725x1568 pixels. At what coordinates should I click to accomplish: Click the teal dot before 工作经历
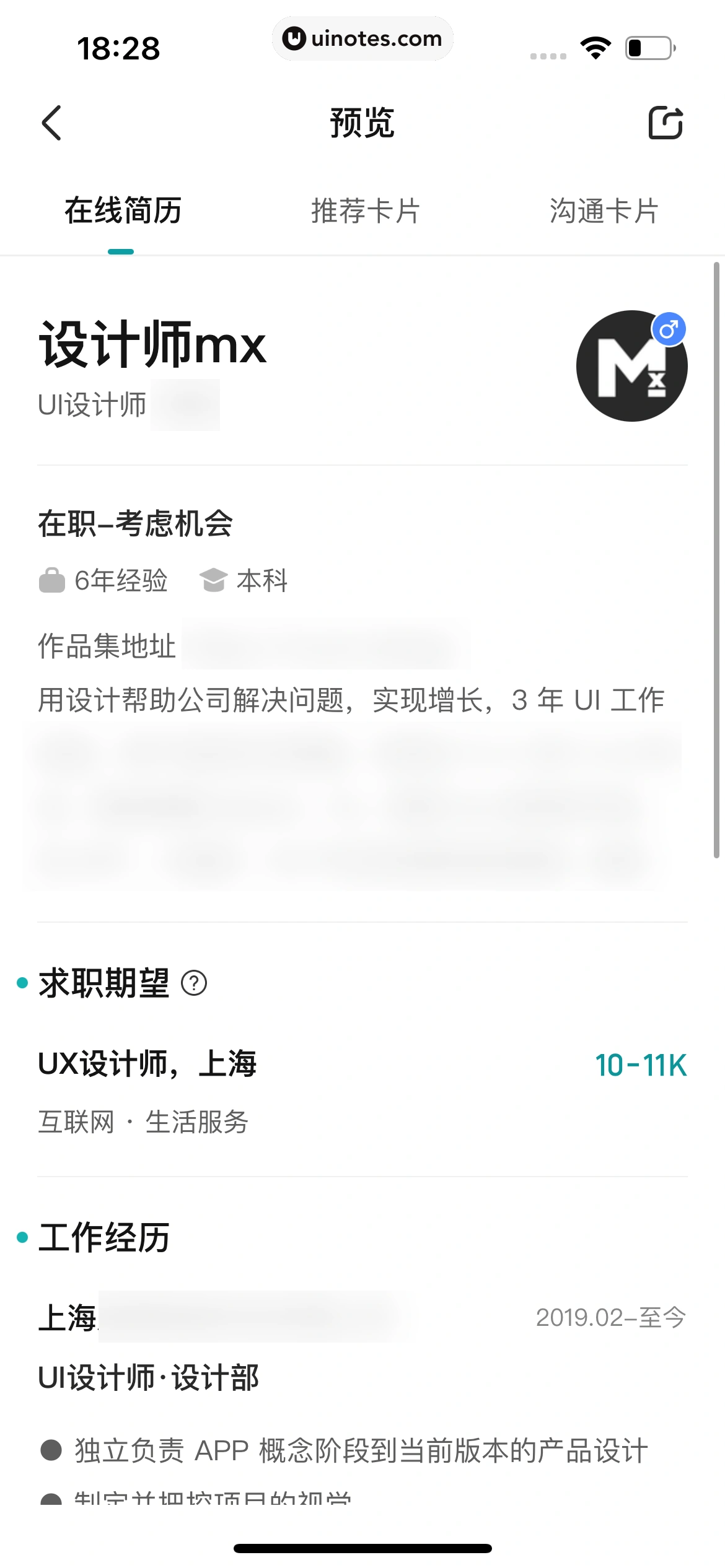[22, 1236]
